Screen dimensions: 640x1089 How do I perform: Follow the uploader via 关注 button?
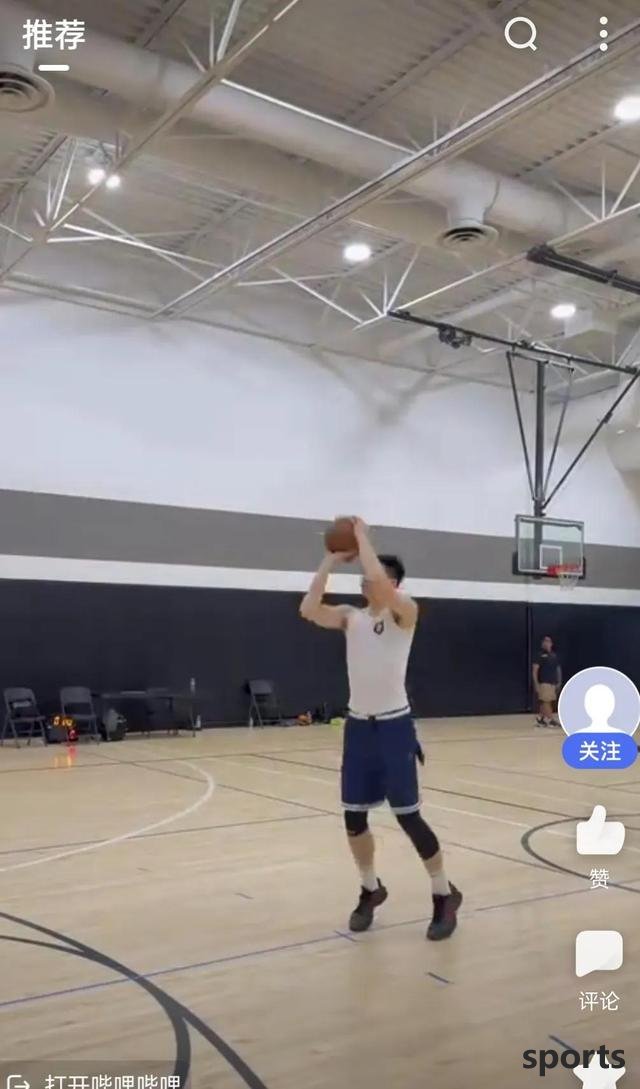click(599, 751)
